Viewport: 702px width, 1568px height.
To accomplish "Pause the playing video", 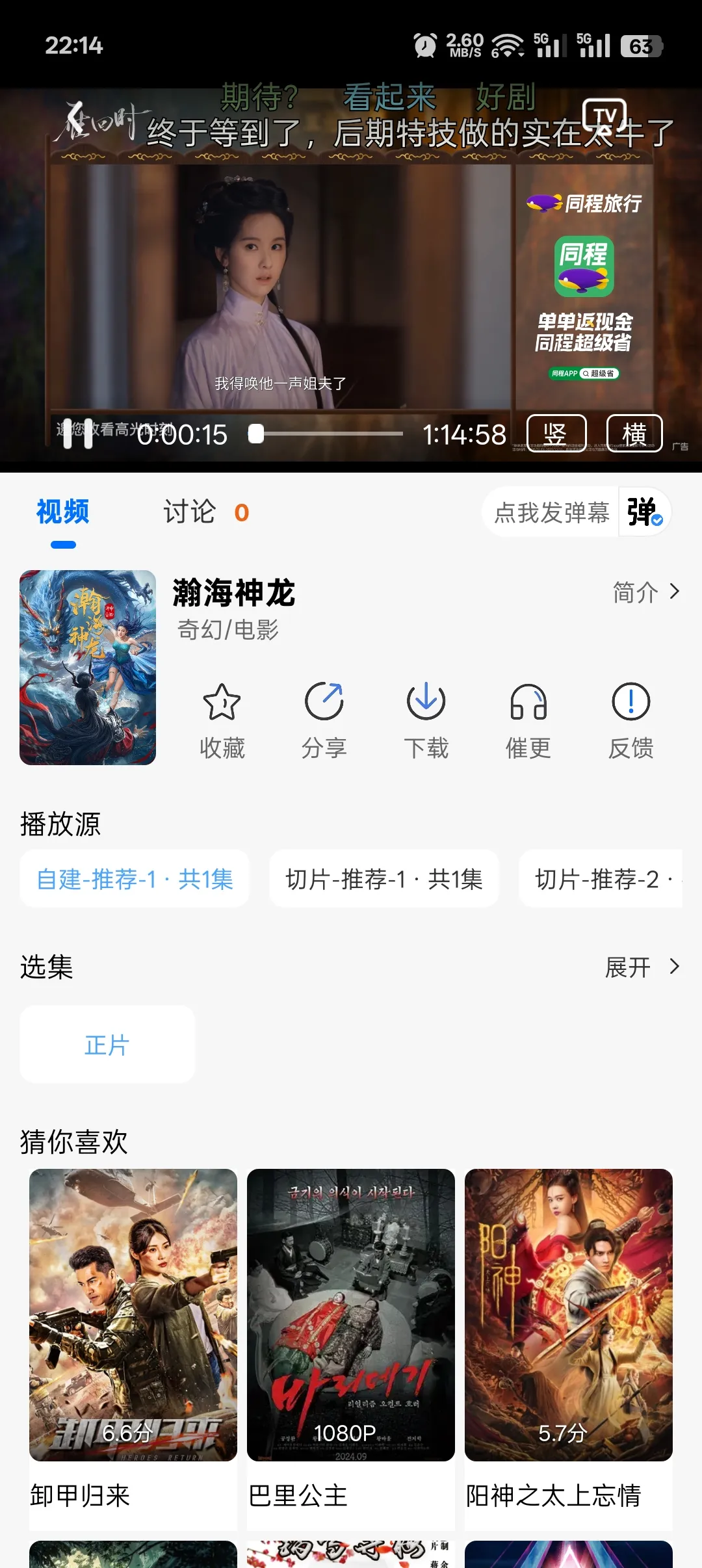I will [x=78, y=434].
